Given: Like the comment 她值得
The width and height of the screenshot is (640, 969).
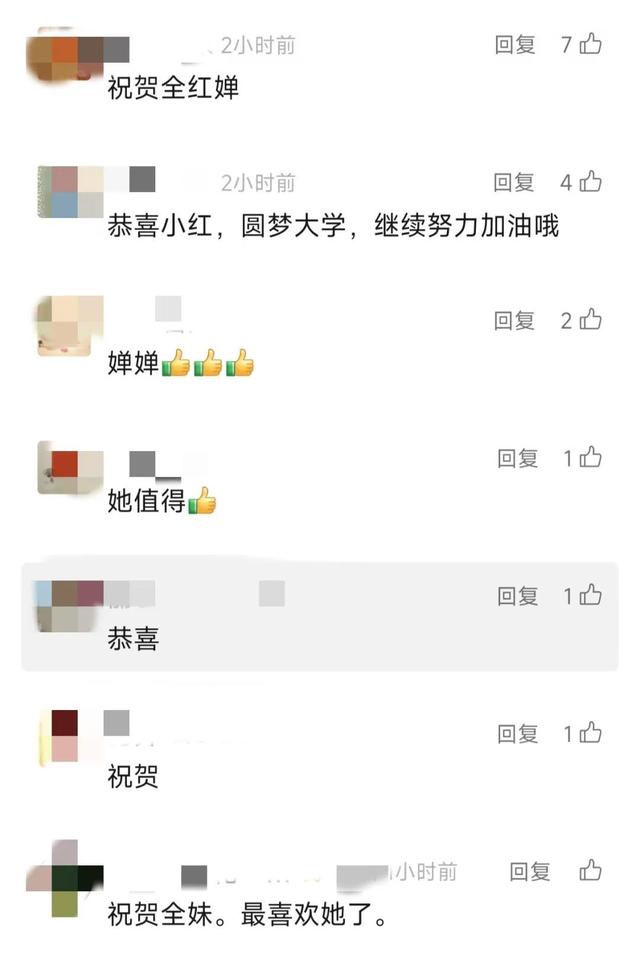Looking at the screenshot, I should point(591,458).
